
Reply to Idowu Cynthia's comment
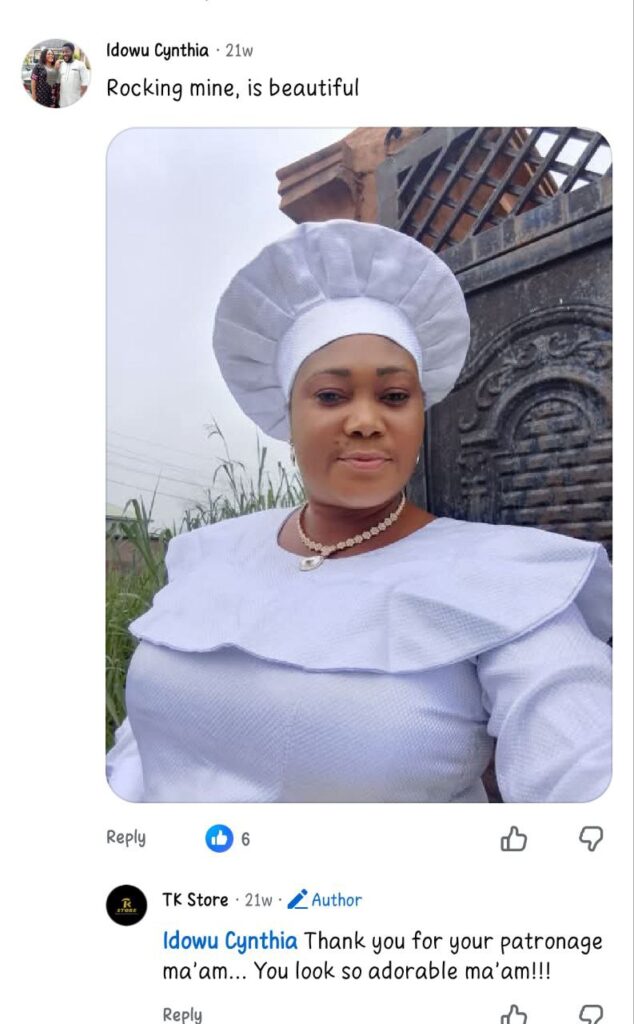click(126, 838)
